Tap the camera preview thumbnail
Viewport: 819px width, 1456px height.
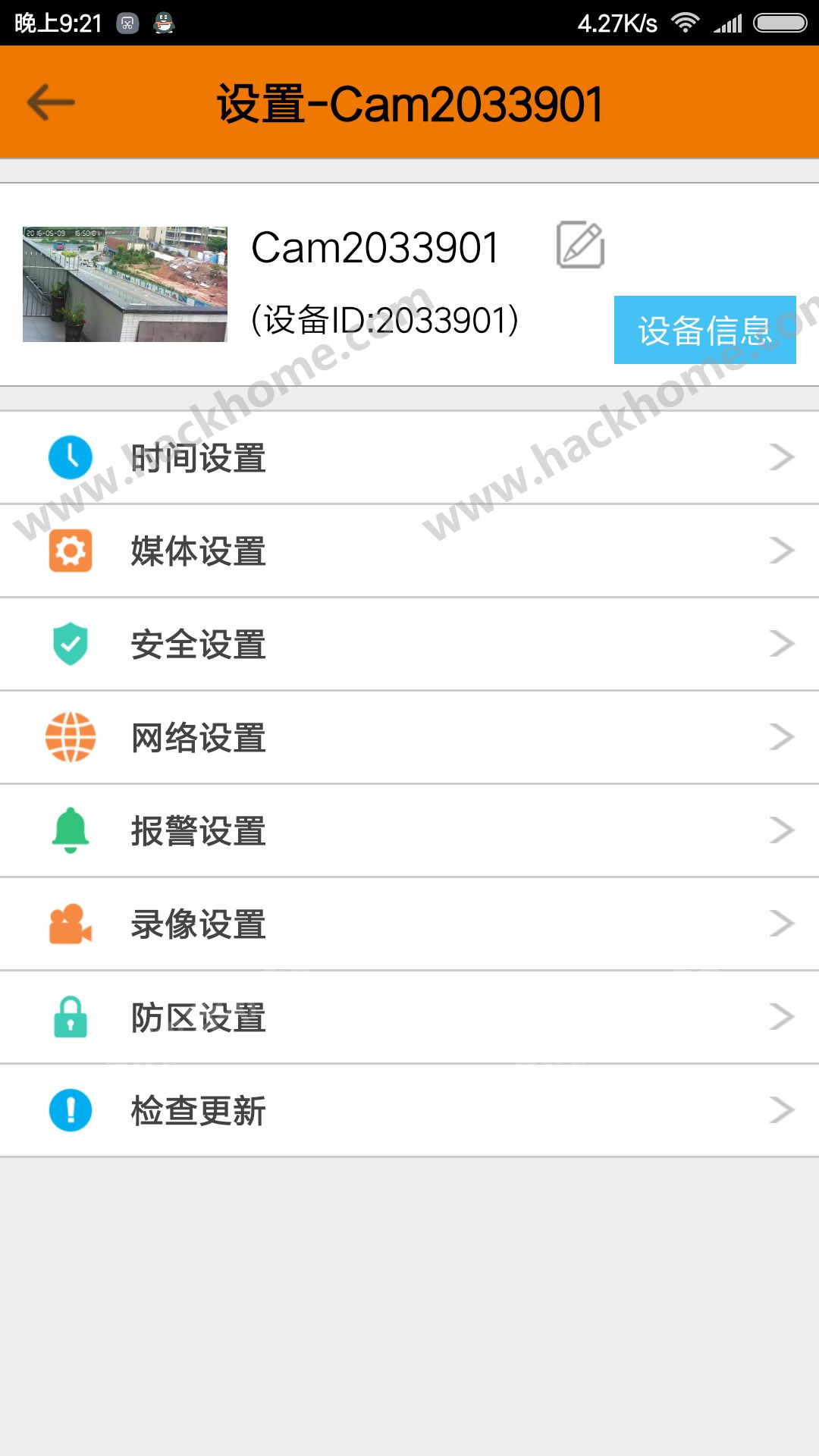[x=125, y=284]
